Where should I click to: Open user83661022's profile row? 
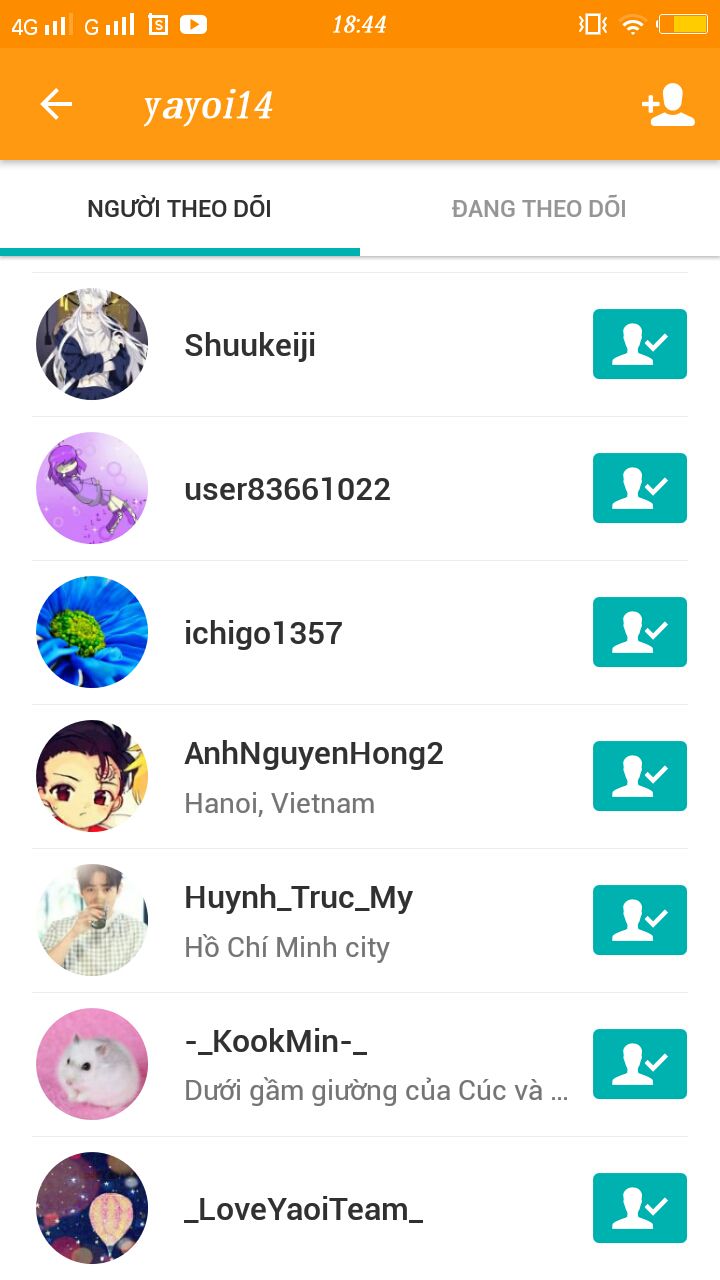point(287,489)
